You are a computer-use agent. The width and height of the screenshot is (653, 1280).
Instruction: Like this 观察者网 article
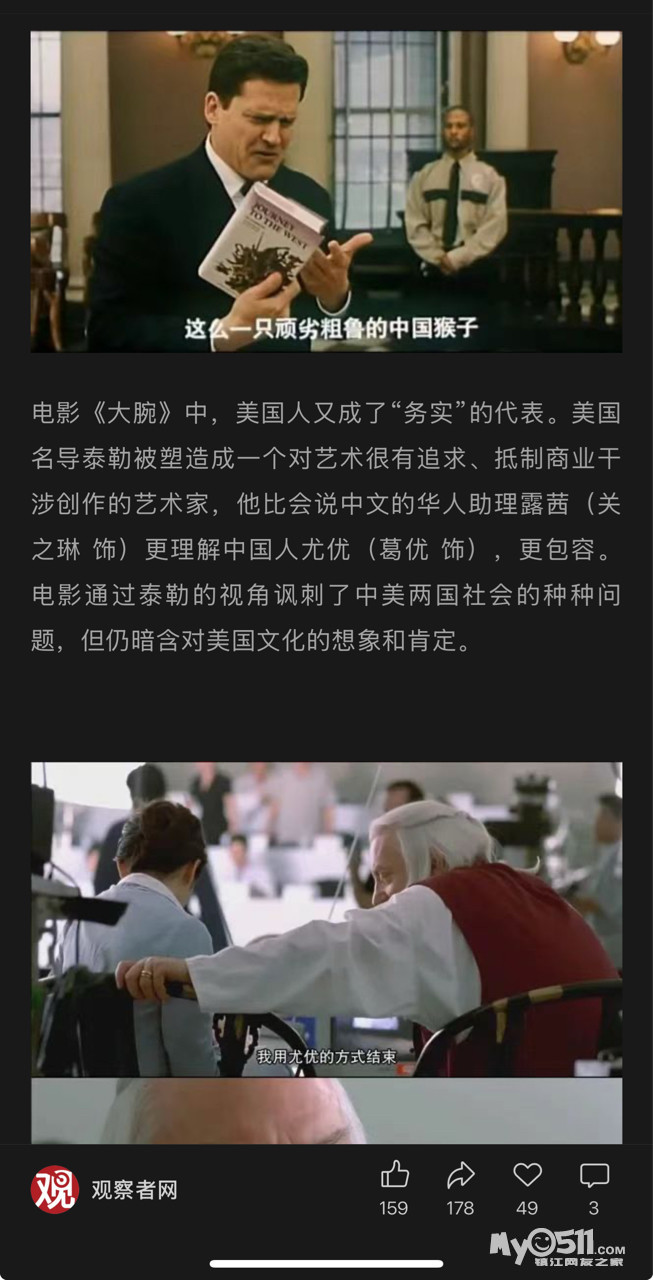tap(394, 1176)
